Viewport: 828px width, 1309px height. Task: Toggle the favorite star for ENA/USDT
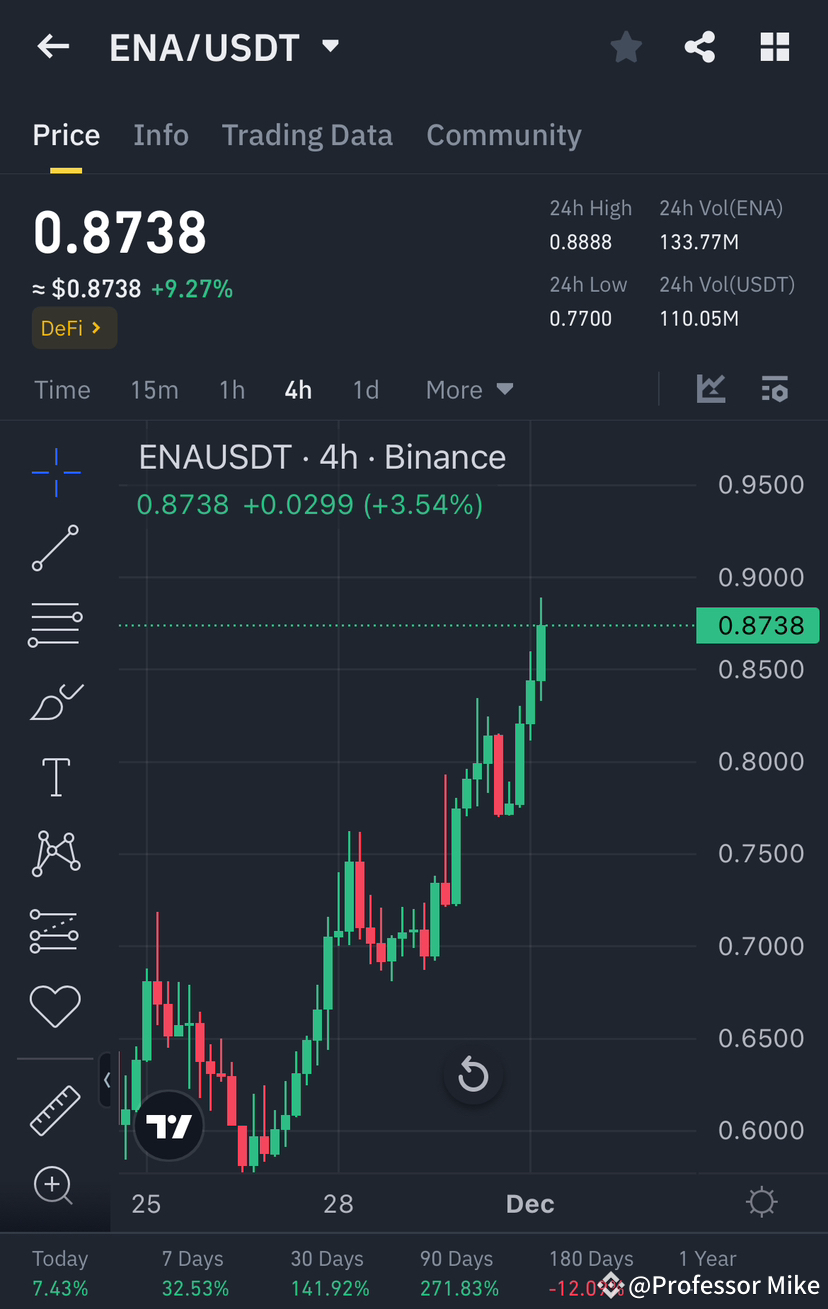(626, 46)
